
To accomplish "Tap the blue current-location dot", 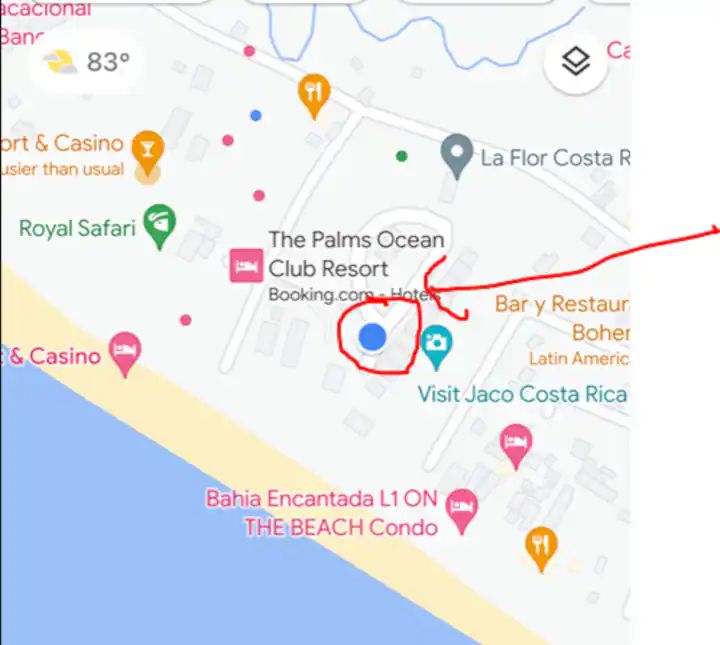I will [373, 337].
